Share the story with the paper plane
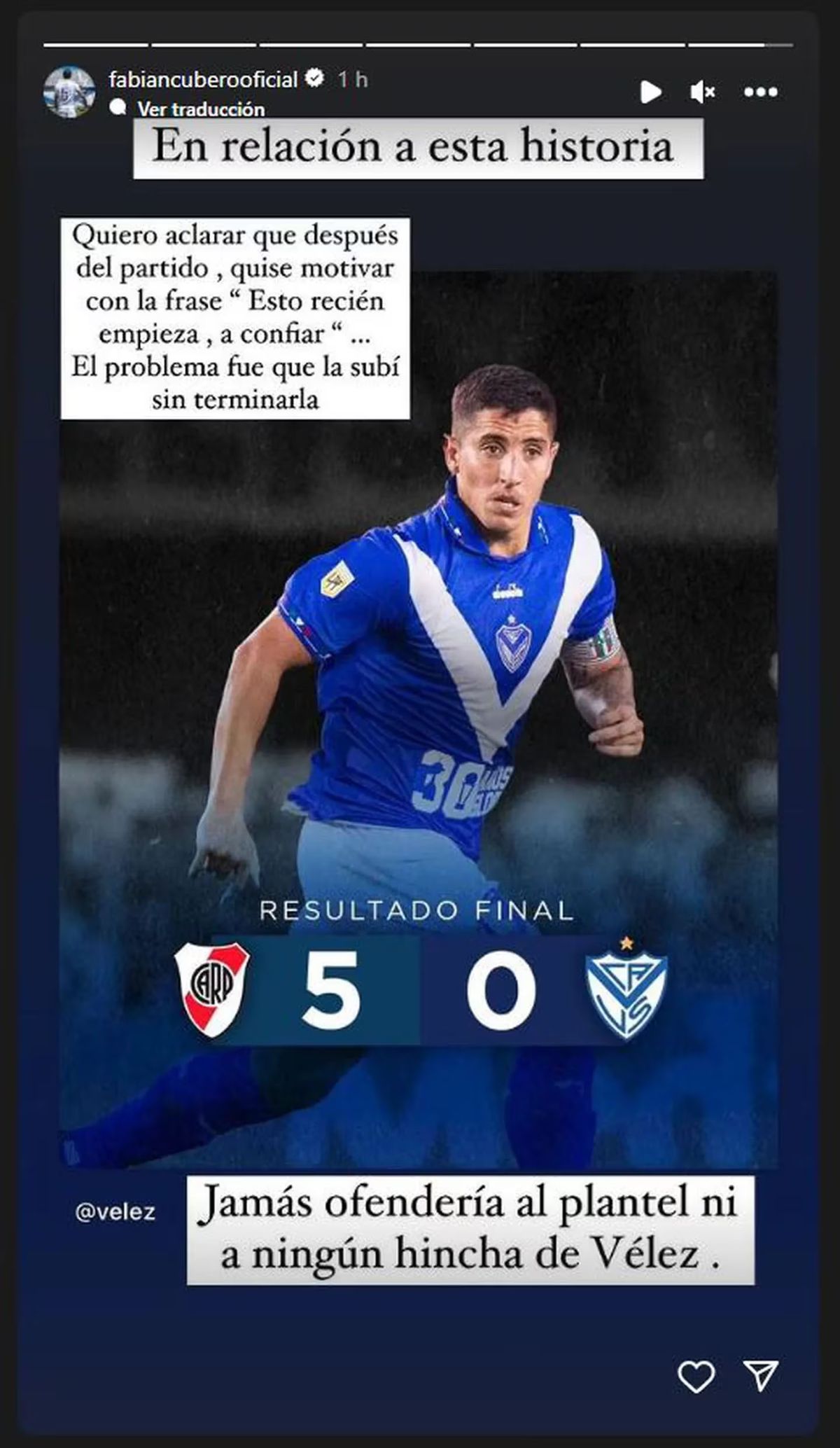The image size is (840, 1448). point(760,1375)
